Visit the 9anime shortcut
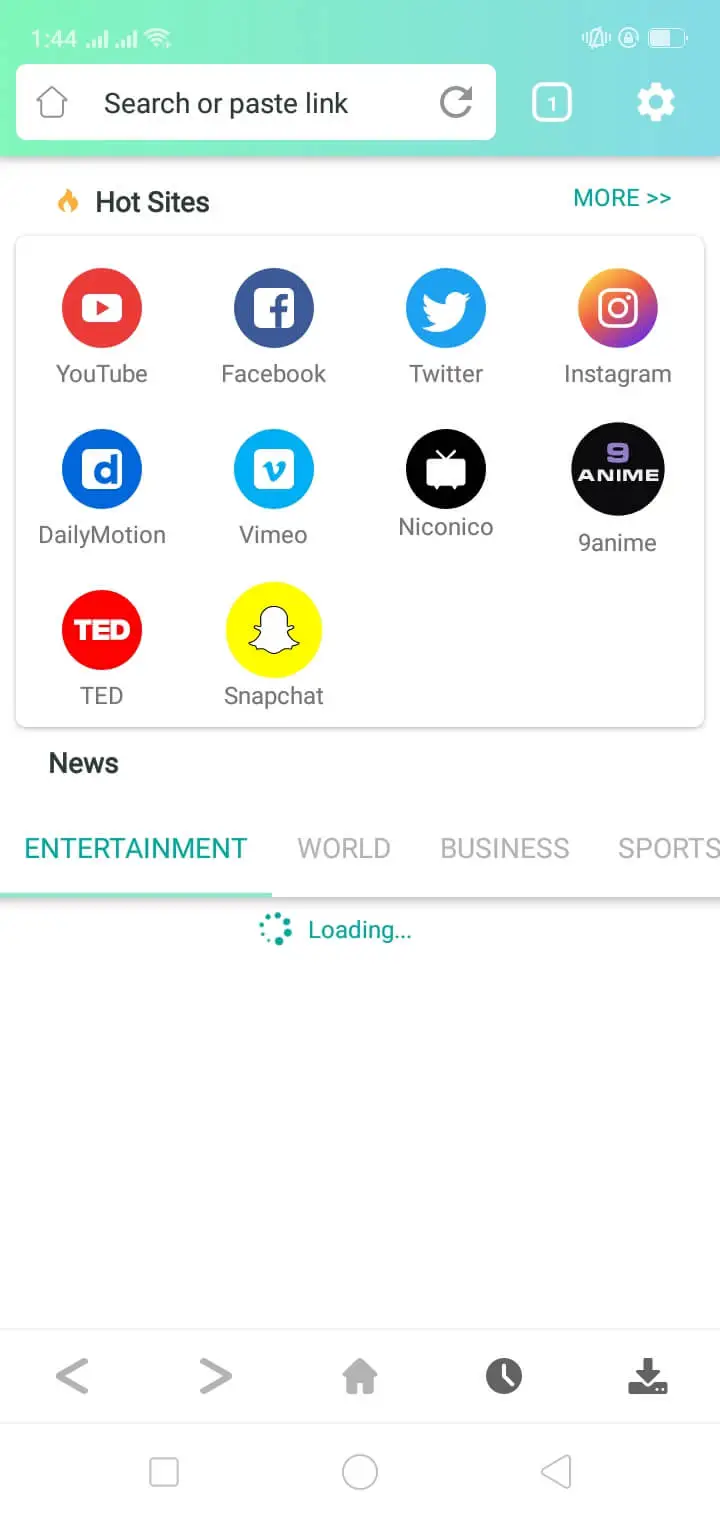 click(618, 470)
